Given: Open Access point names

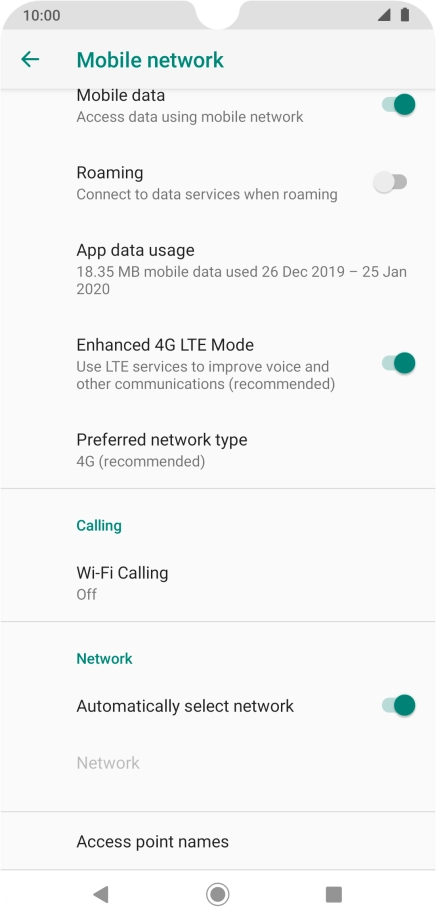Looking at the screenshot, I should click(218, 841).
